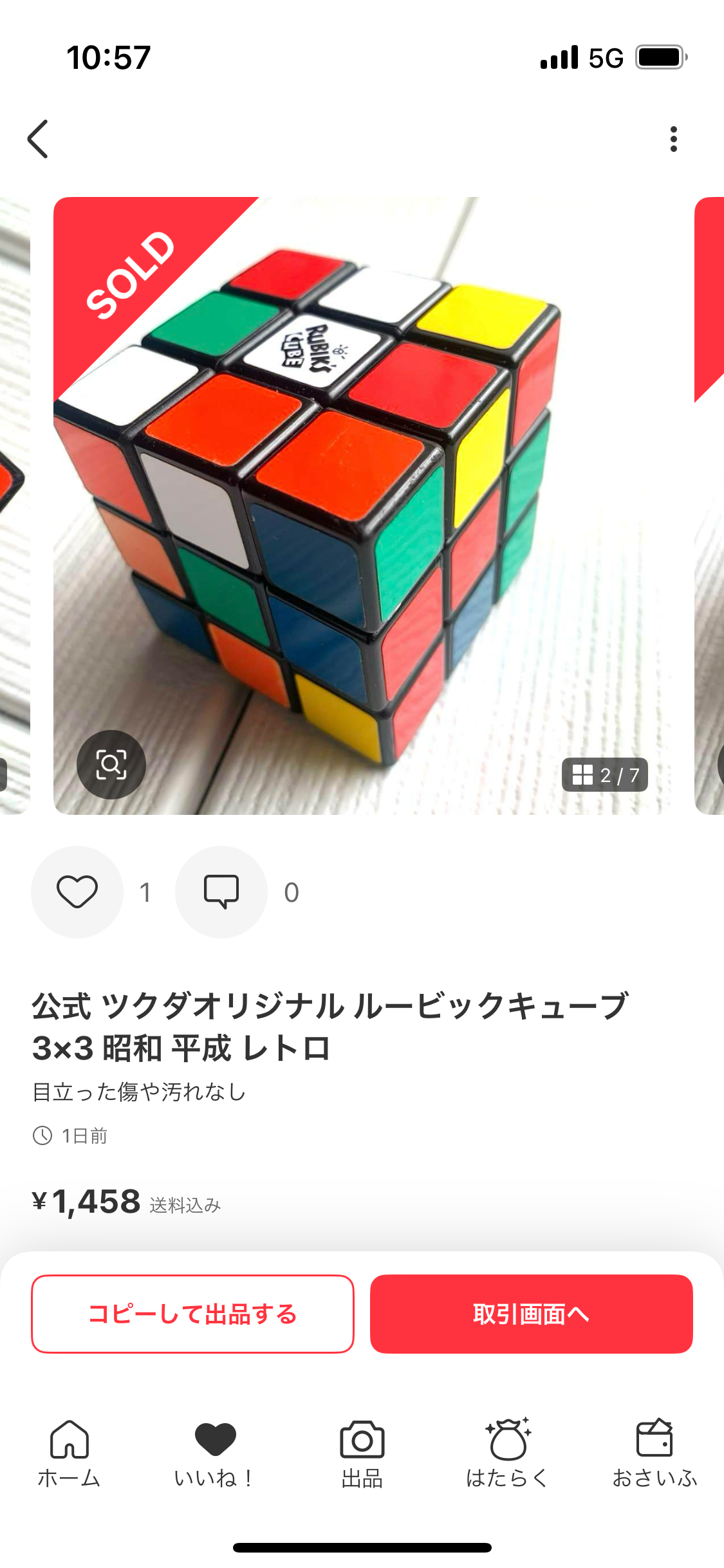Image resolution: width=724 pixels, height=1568 pixels.
Task: Switch to the はたらく tab
Action: (x=508, y=1453)
